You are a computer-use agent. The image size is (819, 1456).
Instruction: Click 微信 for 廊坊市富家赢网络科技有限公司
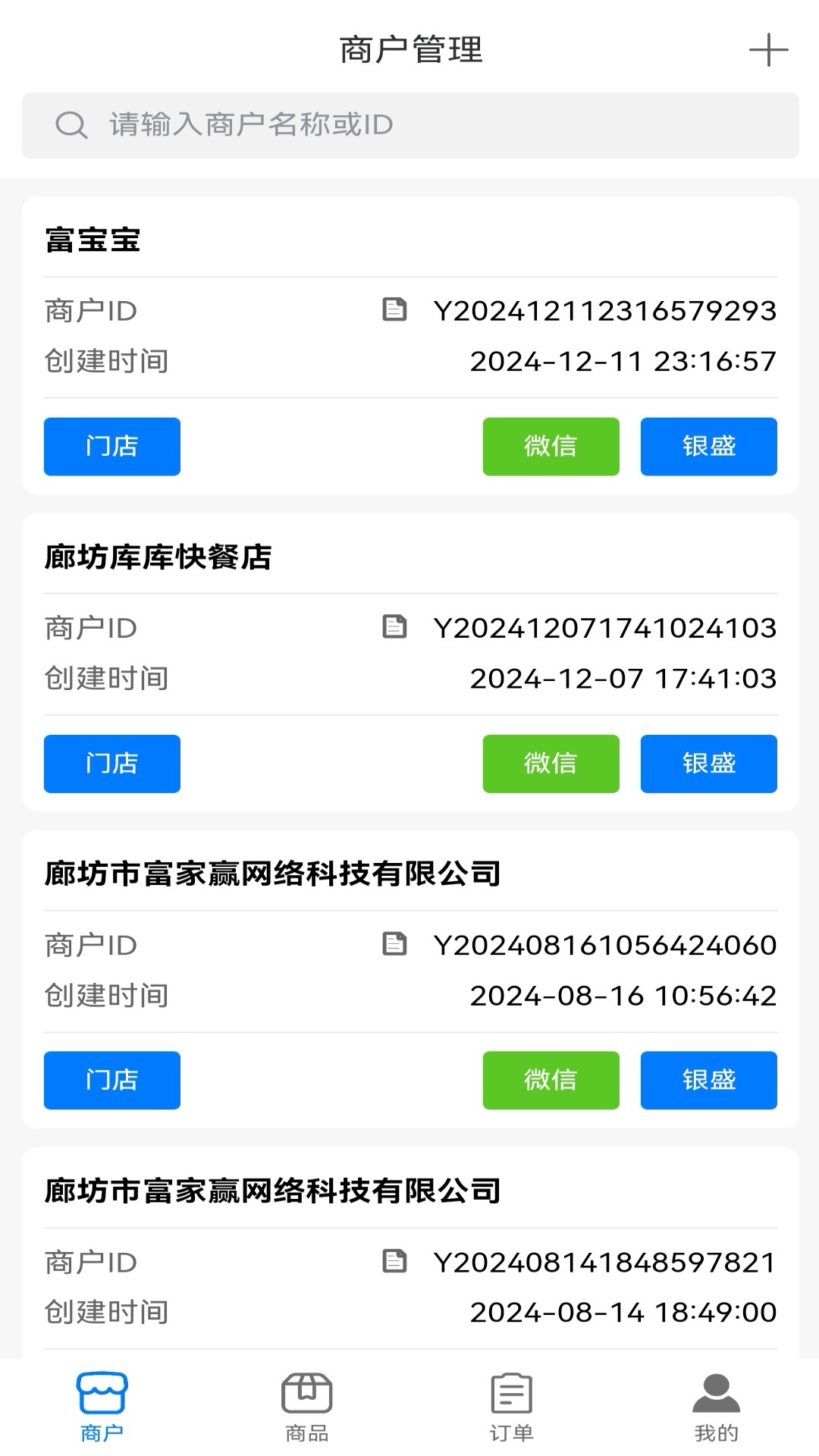coord(551,1081)
